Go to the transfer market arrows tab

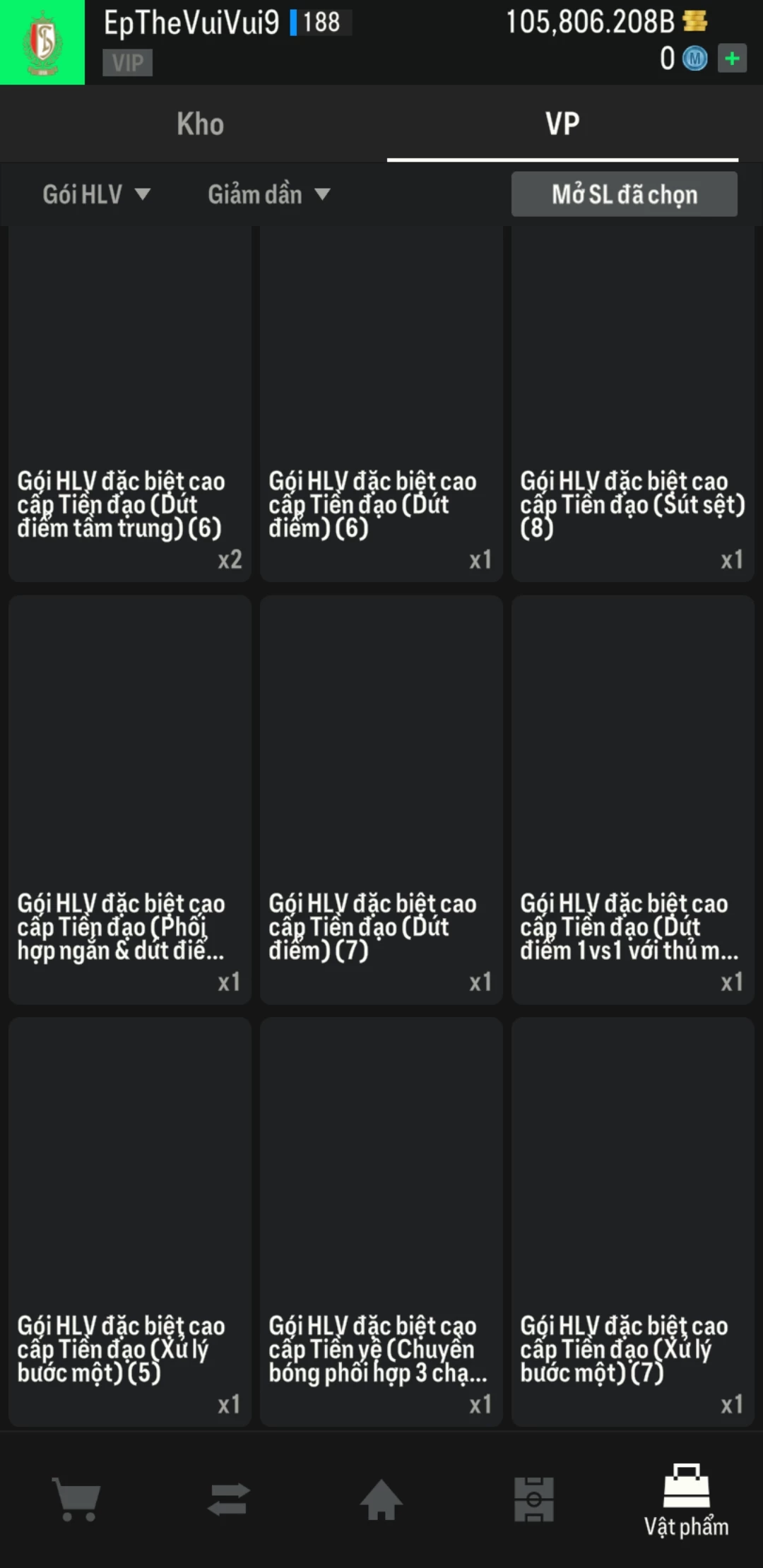pos(229,1499)
